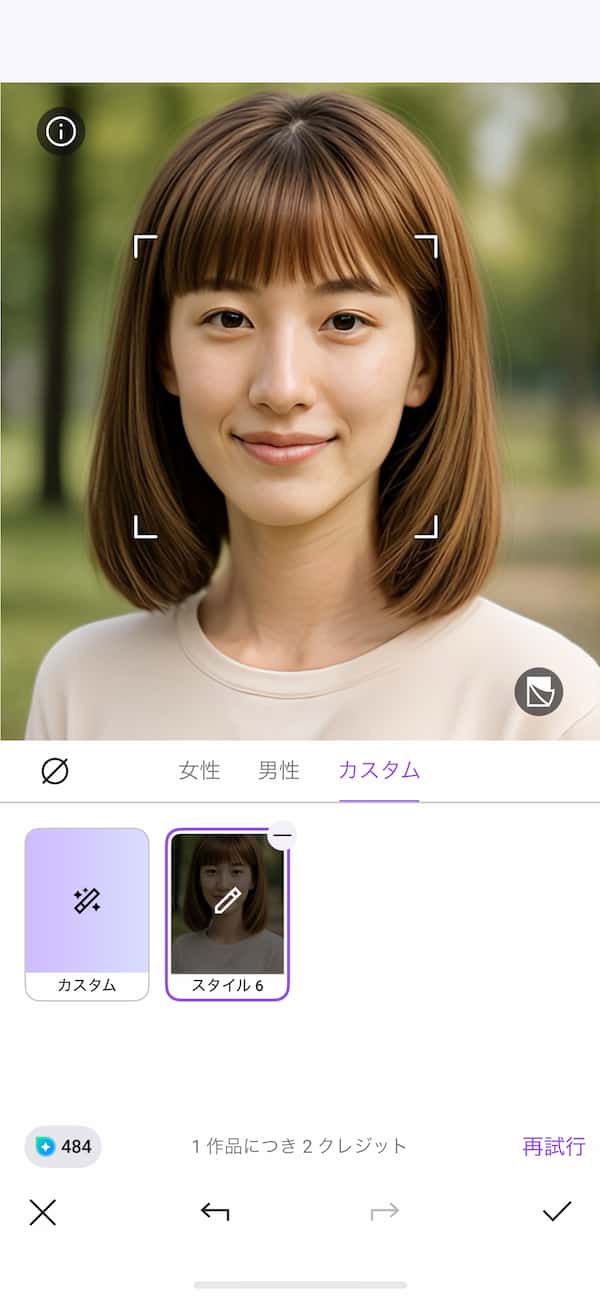Image resolution: width=600 pixels, height=1301 pixels.
Task: Cancel editing with the X icon
Action: coord(43,1213)
